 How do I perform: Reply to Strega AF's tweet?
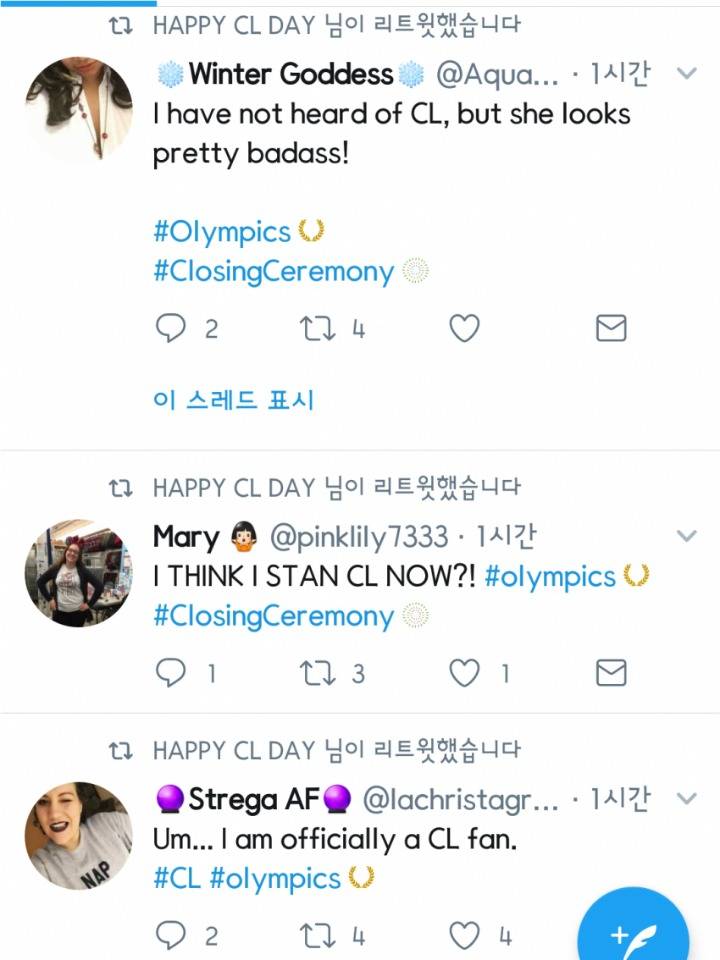(x=172, y=936)
